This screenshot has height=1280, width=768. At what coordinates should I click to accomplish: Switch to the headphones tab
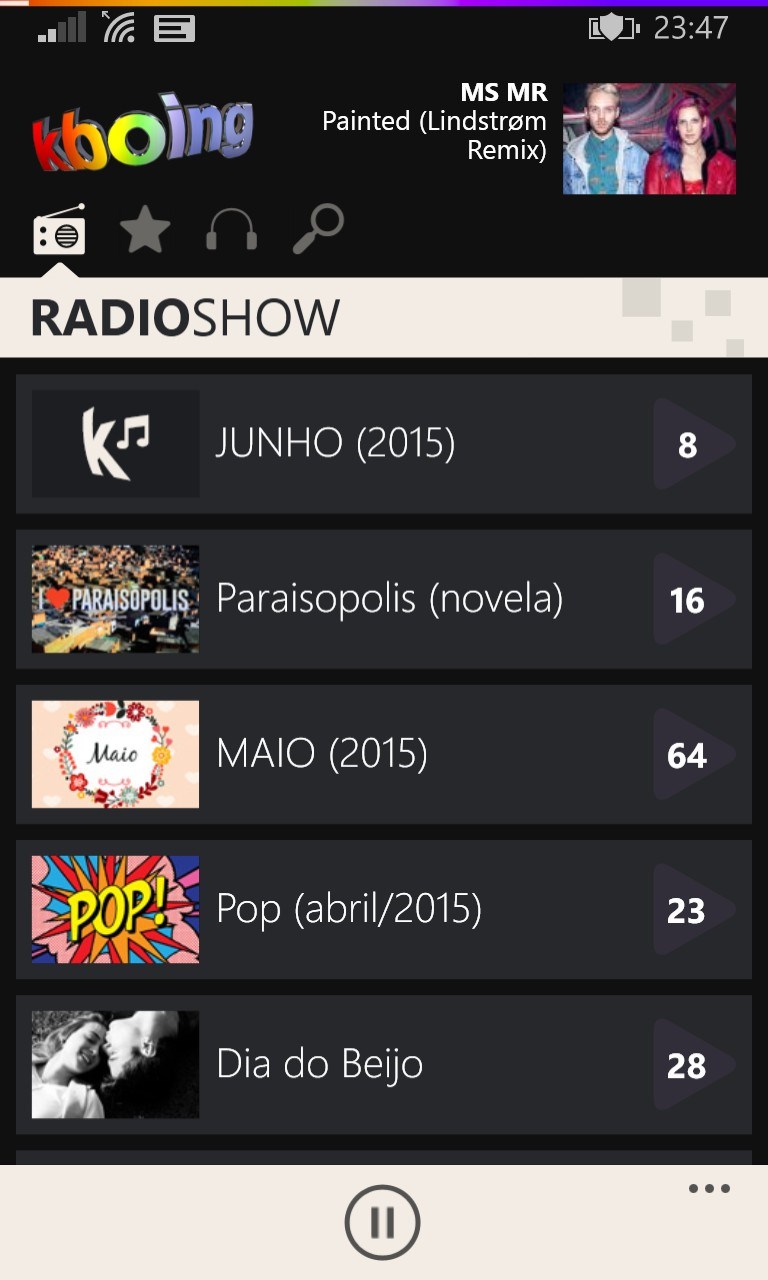coord(231,230)
